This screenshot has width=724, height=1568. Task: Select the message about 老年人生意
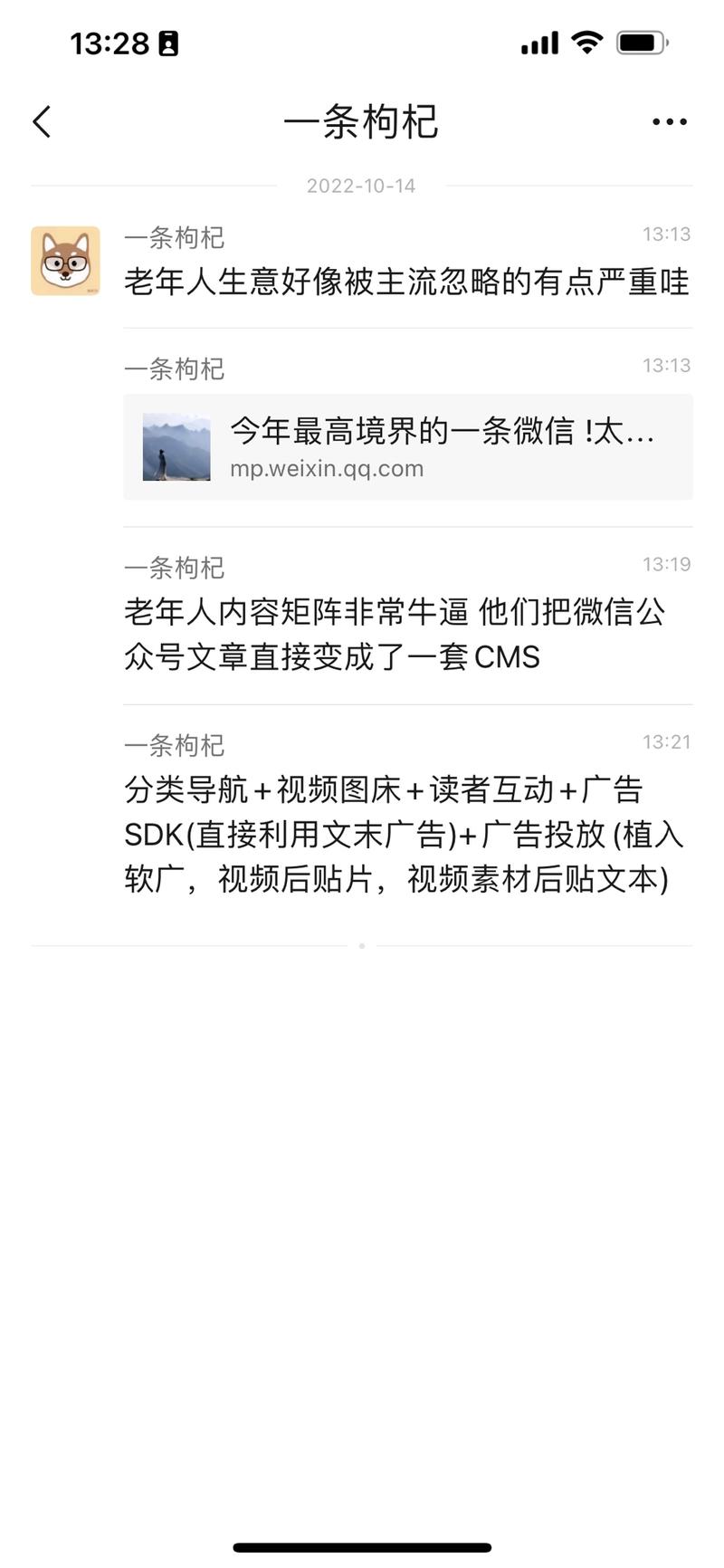point(405,282)
